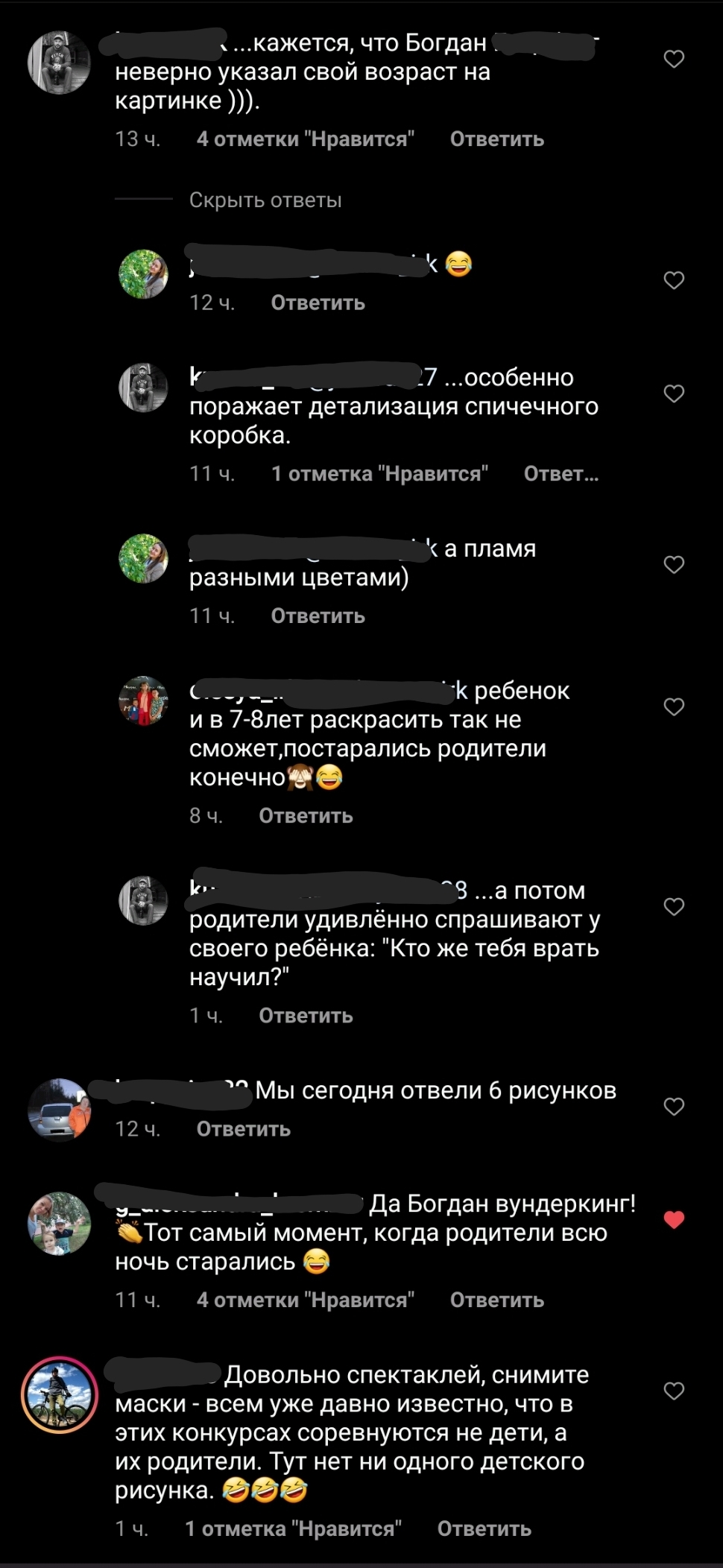Reply to the comment Довольно спектаклей, снимите маски
Screen dimensions: 723x1568
pos(484,1529)
